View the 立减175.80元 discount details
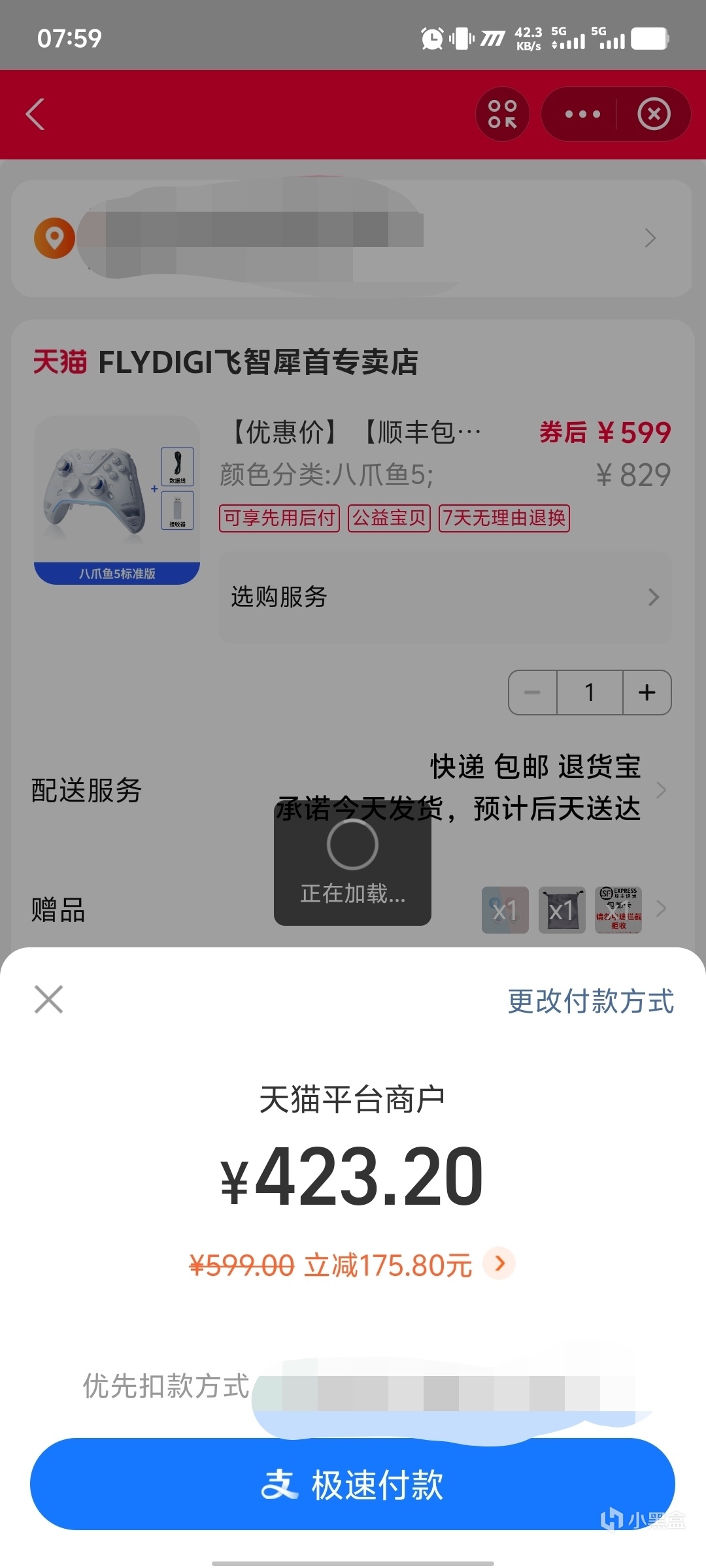706x1568 pixels. pos(499,1264)
